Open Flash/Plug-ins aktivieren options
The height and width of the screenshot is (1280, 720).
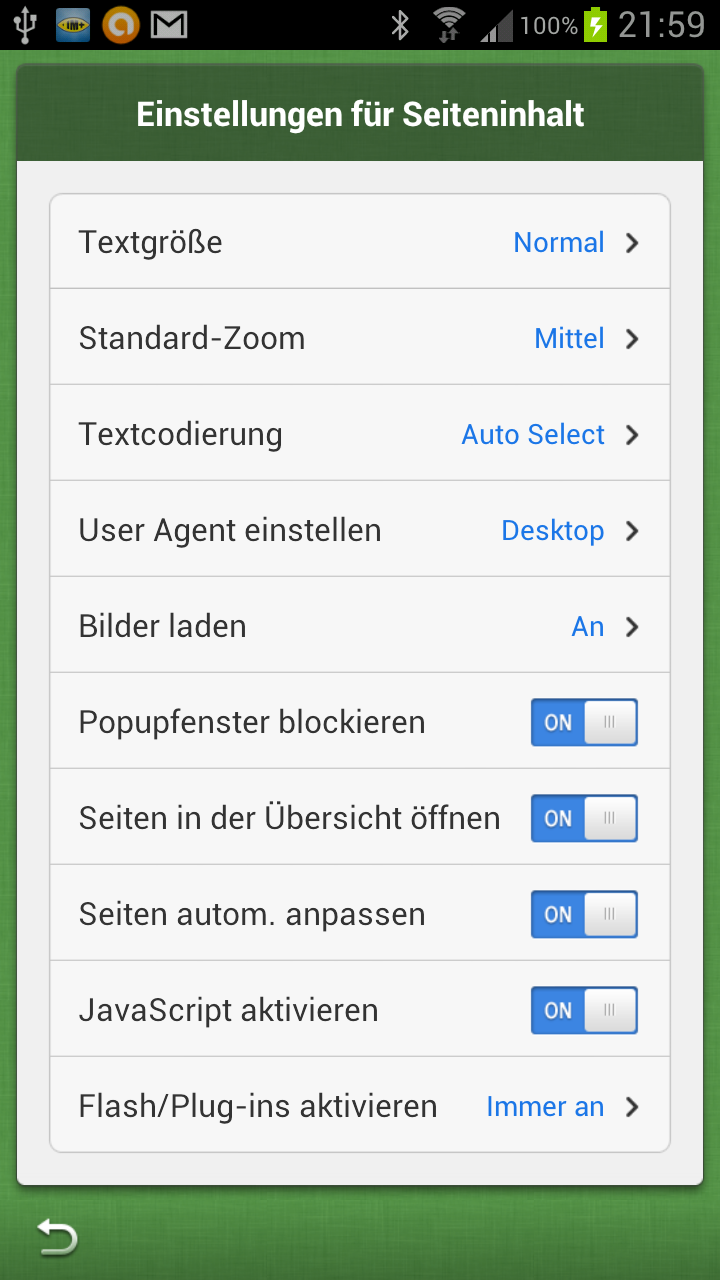(x=360, y=1105)
